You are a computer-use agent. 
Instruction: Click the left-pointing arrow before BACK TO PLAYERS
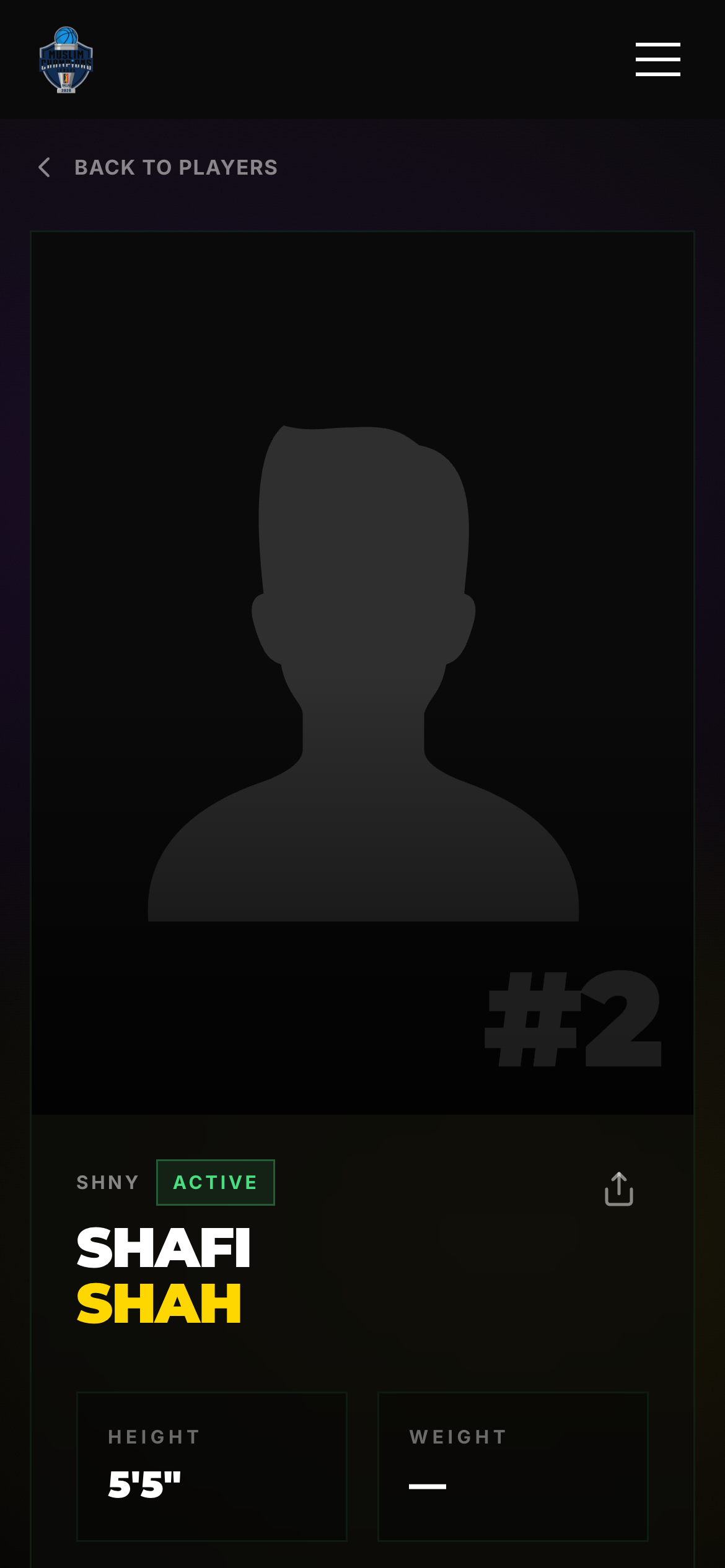click(x=45, y=167)
